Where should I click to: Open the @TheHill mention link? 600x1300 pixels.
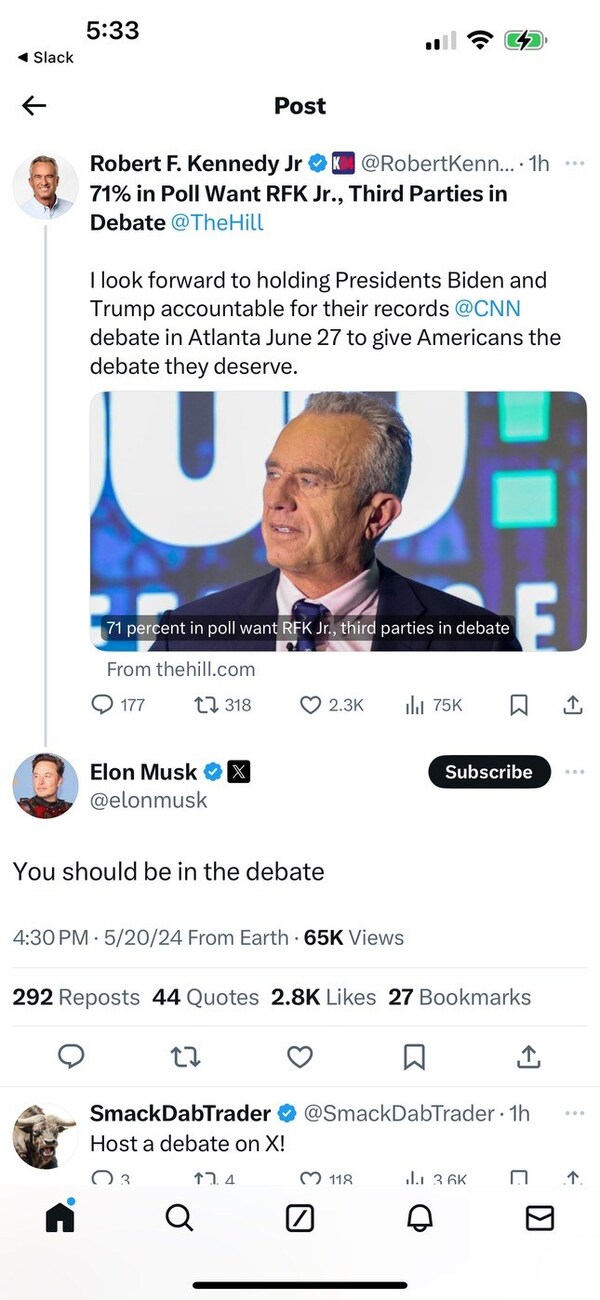[x=217, y=222]
